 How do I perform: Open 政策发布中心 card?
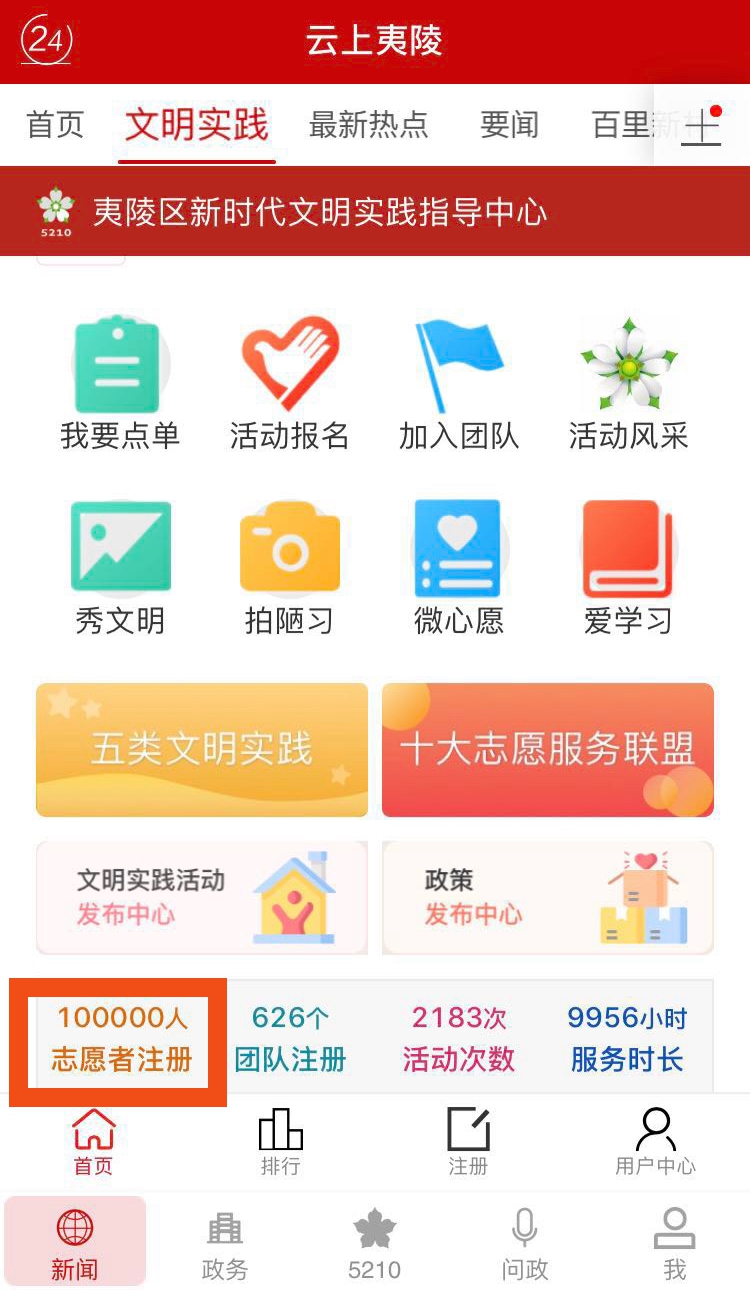coord(548,897)
